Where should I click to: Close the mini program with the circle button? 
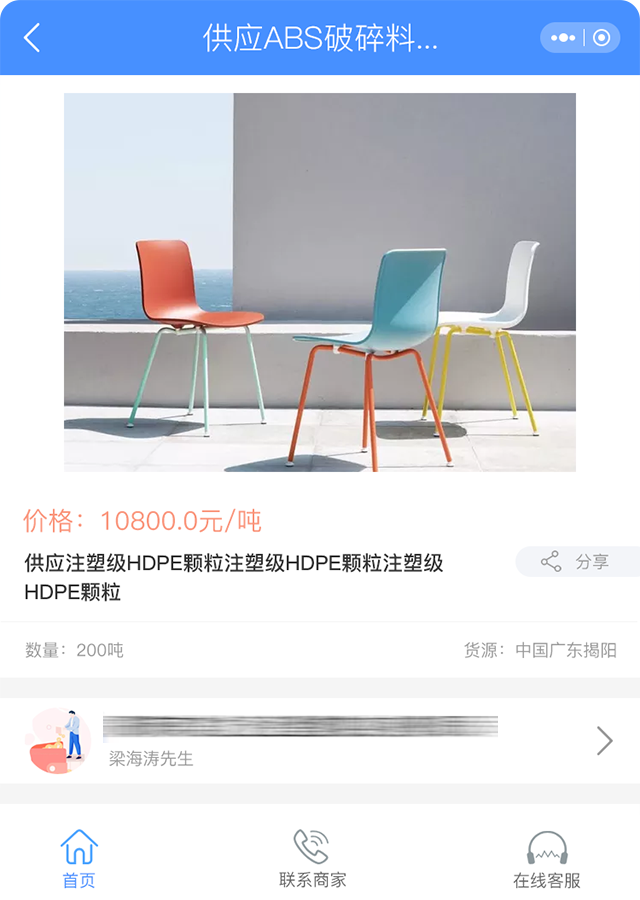(601, 38)
